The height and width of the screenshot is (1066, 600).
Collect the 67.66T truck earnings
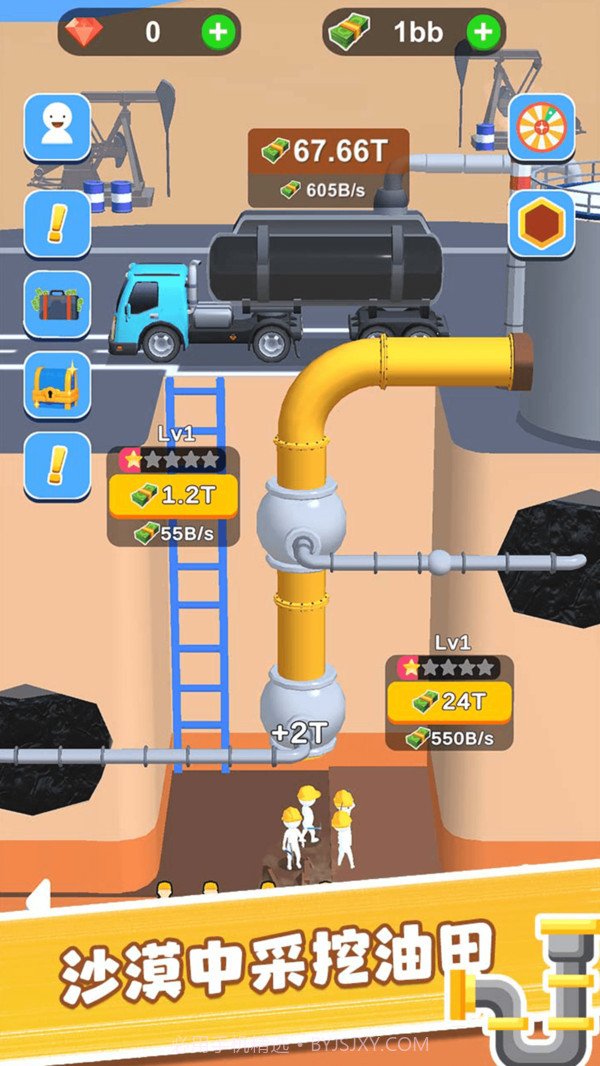(329, 152)
